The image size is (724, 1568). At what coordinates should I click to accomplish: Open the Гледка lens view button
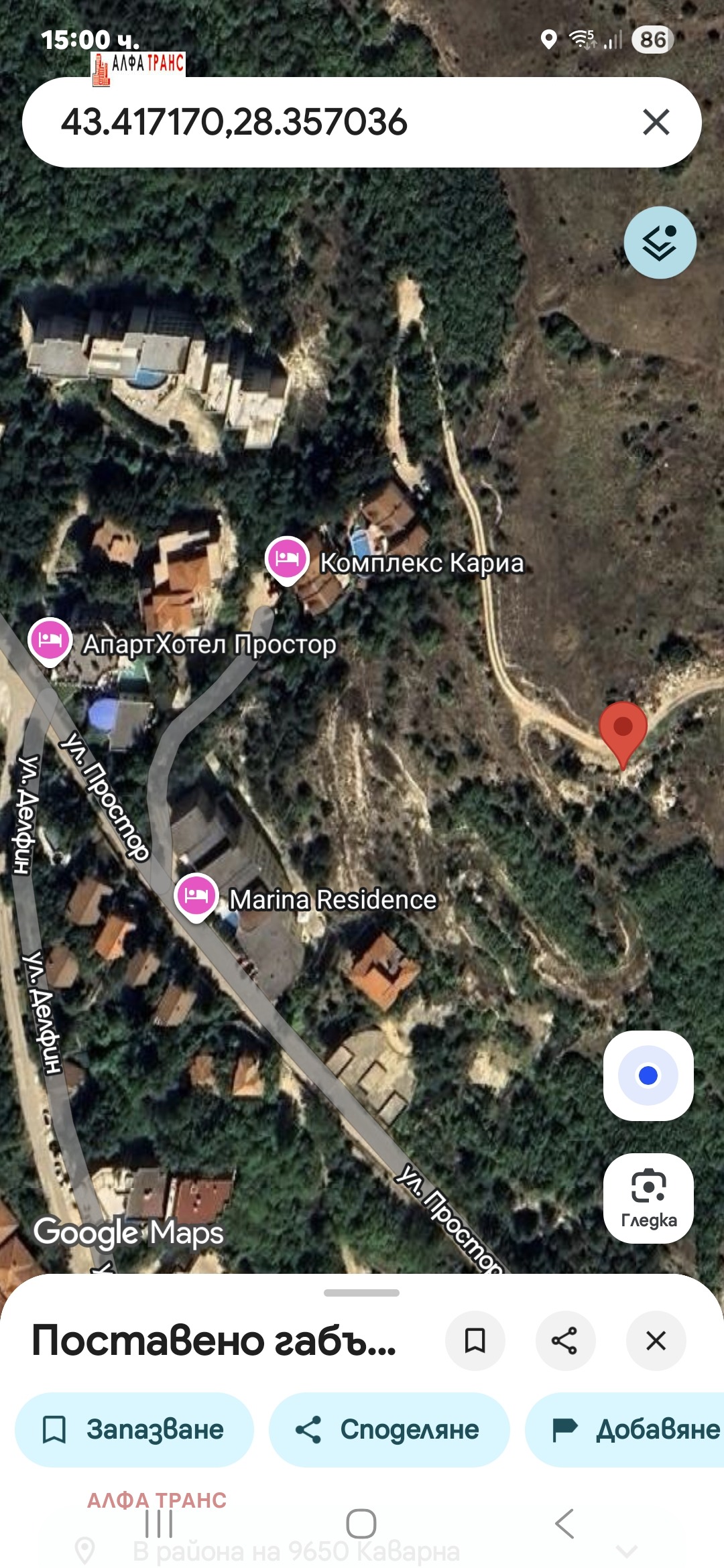648,1198
